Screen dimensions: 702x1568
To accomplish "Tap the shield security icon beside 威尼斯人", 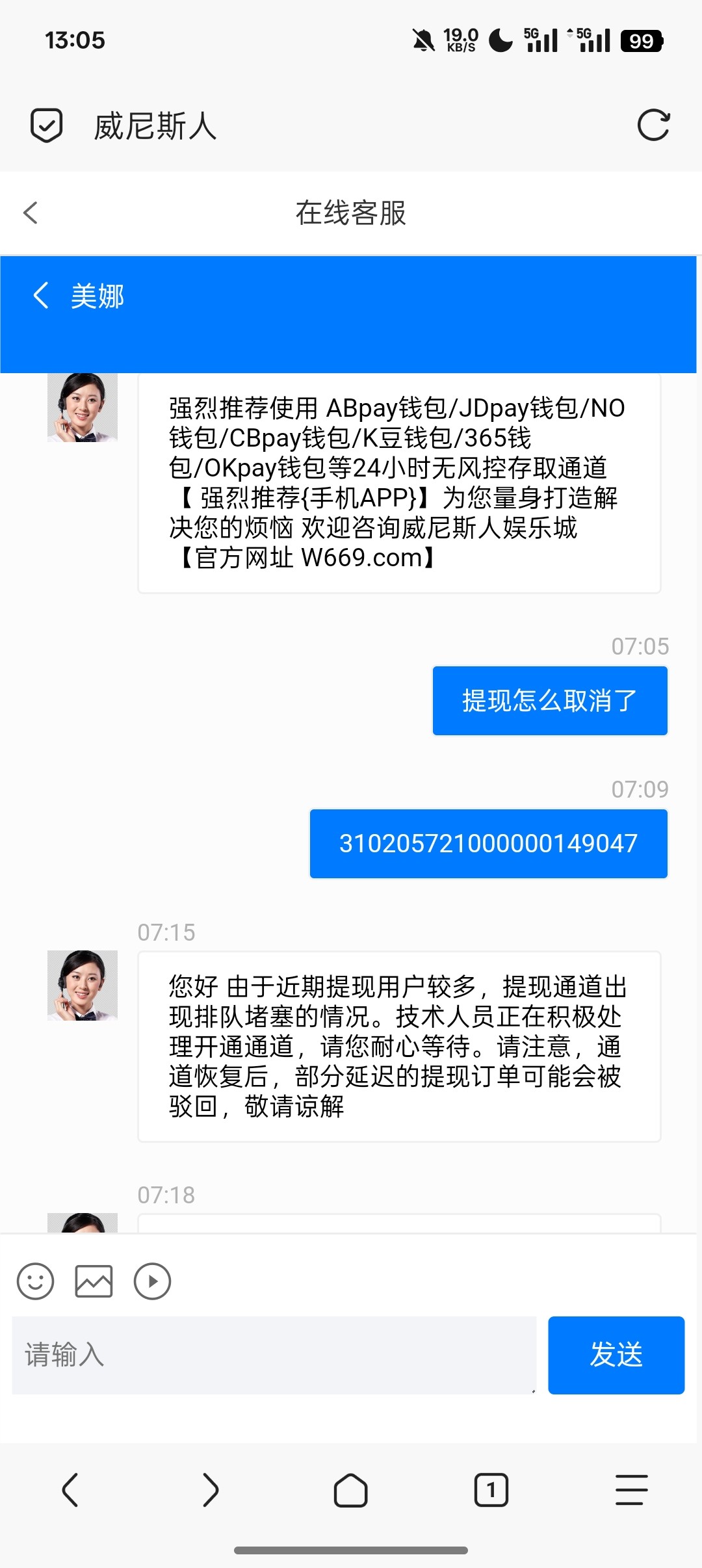I will [47, 125].
